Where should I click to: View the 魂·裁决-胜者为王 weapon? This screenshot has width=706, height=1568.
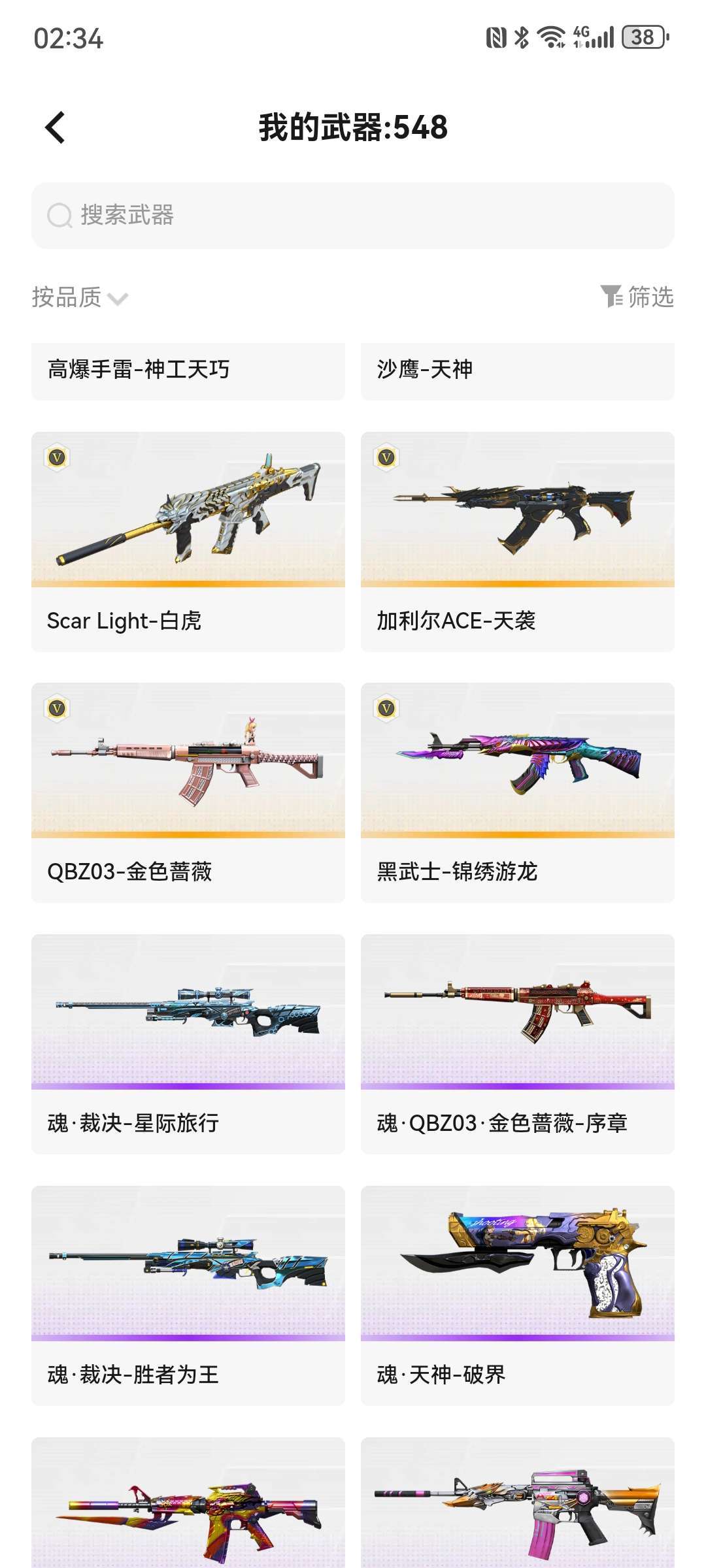188,1295
